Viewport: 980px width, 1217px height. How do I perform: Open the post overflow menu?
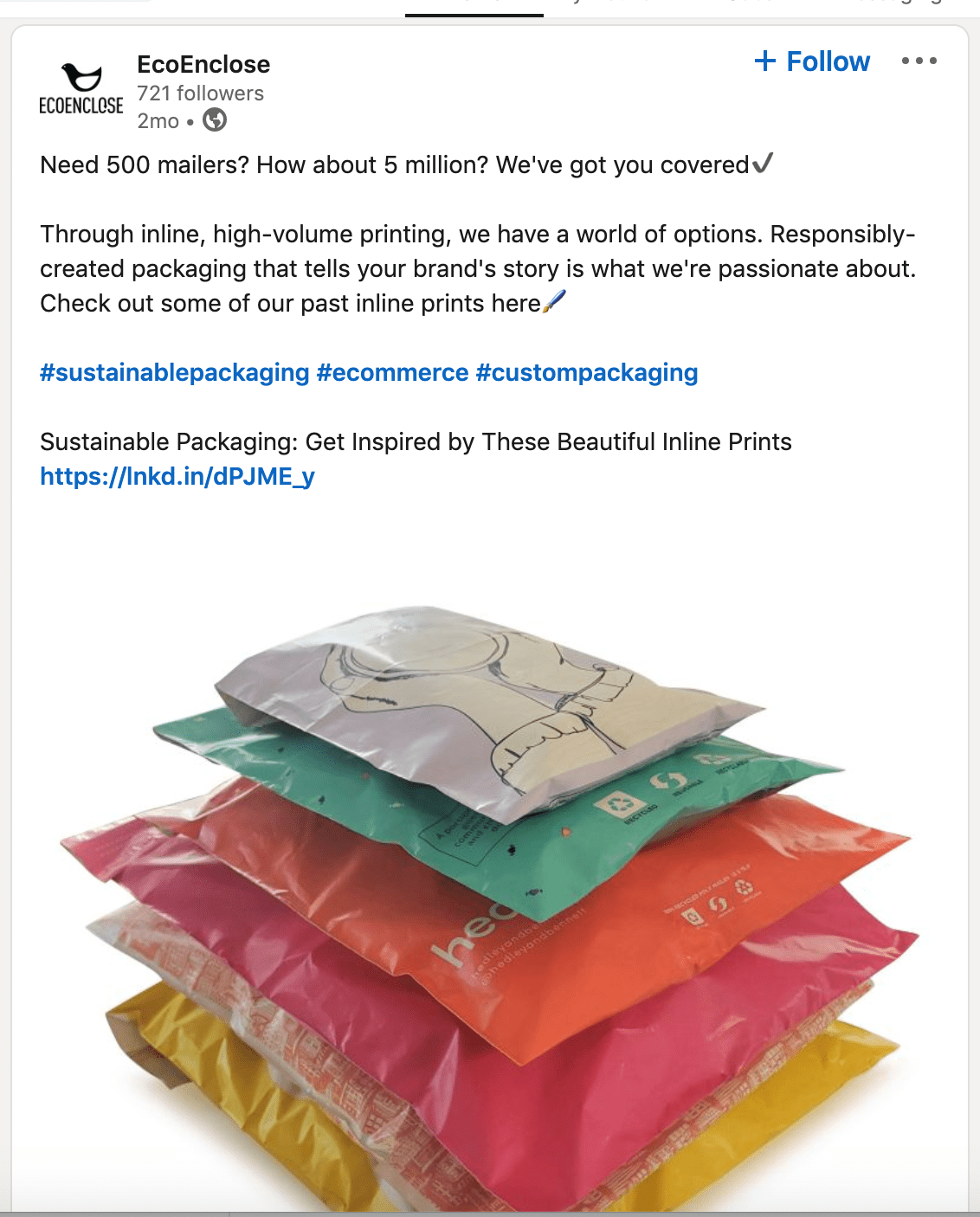point(919,61)
